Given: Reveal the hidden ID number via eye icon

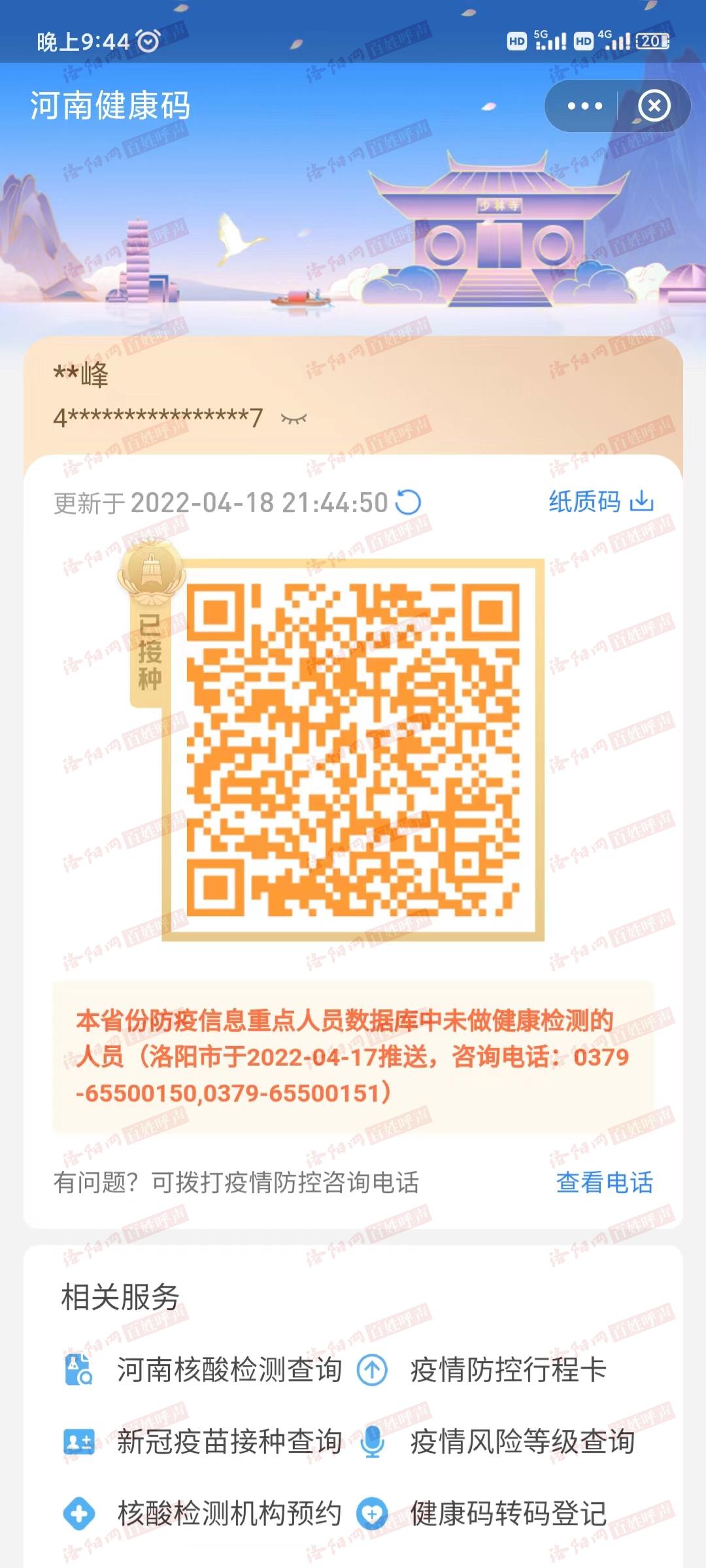Looking at the screenshot, I should (x=294, y=418).
